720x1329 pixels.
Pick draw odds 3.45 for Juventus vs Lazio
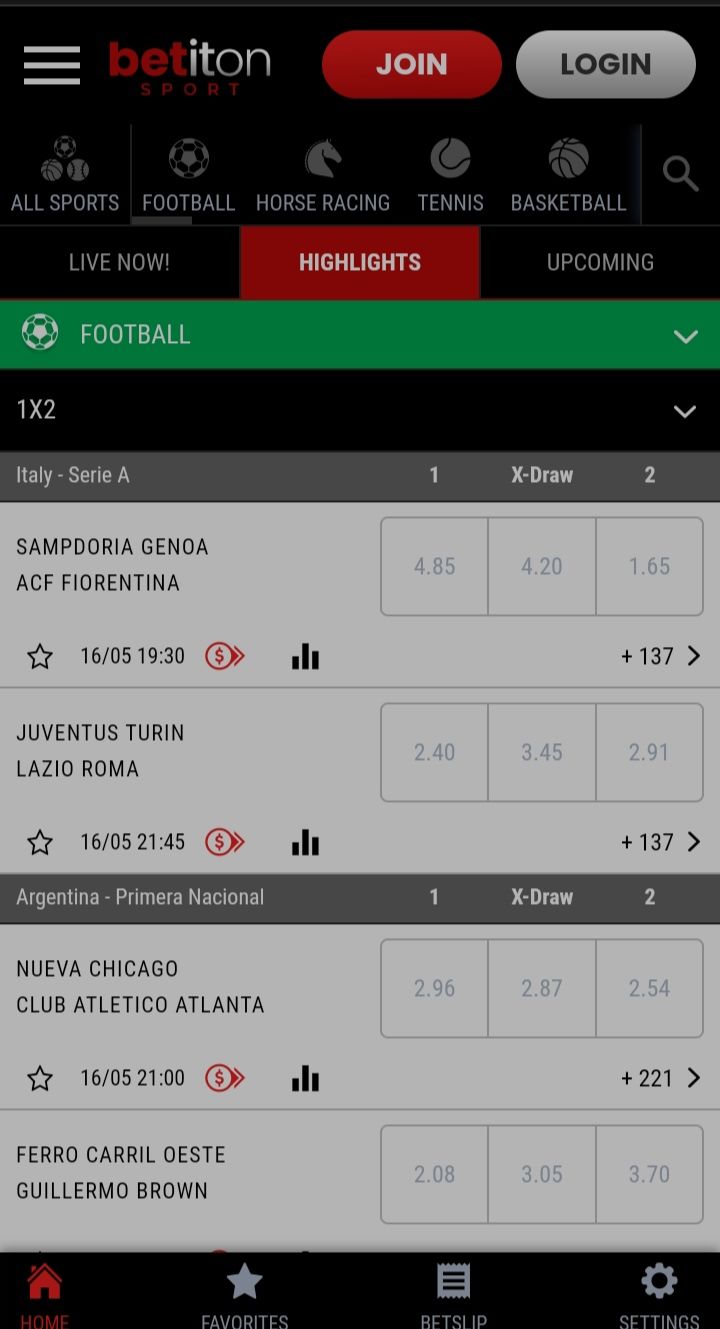click(x=542, y=752)
